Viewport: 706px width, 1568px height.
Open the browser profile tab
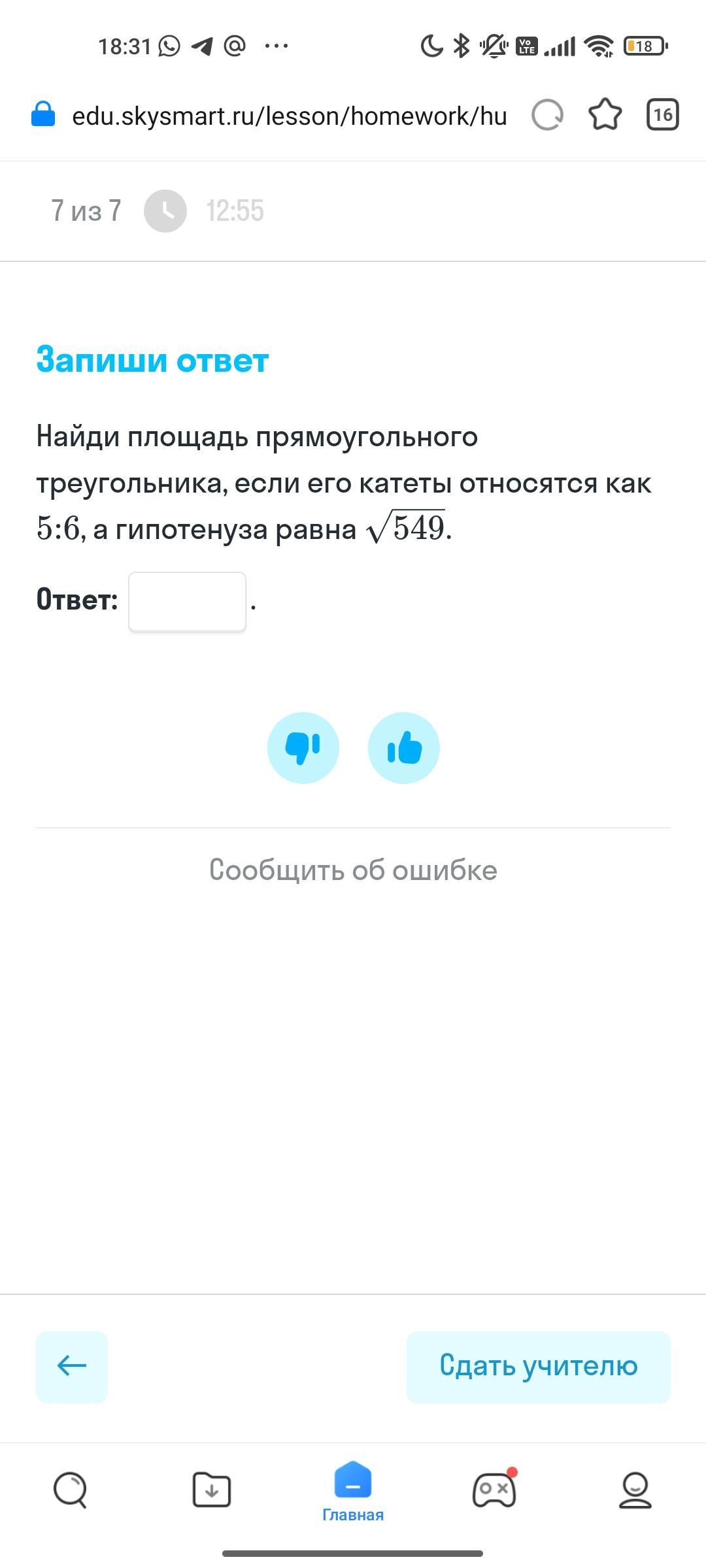[635, 1490]
